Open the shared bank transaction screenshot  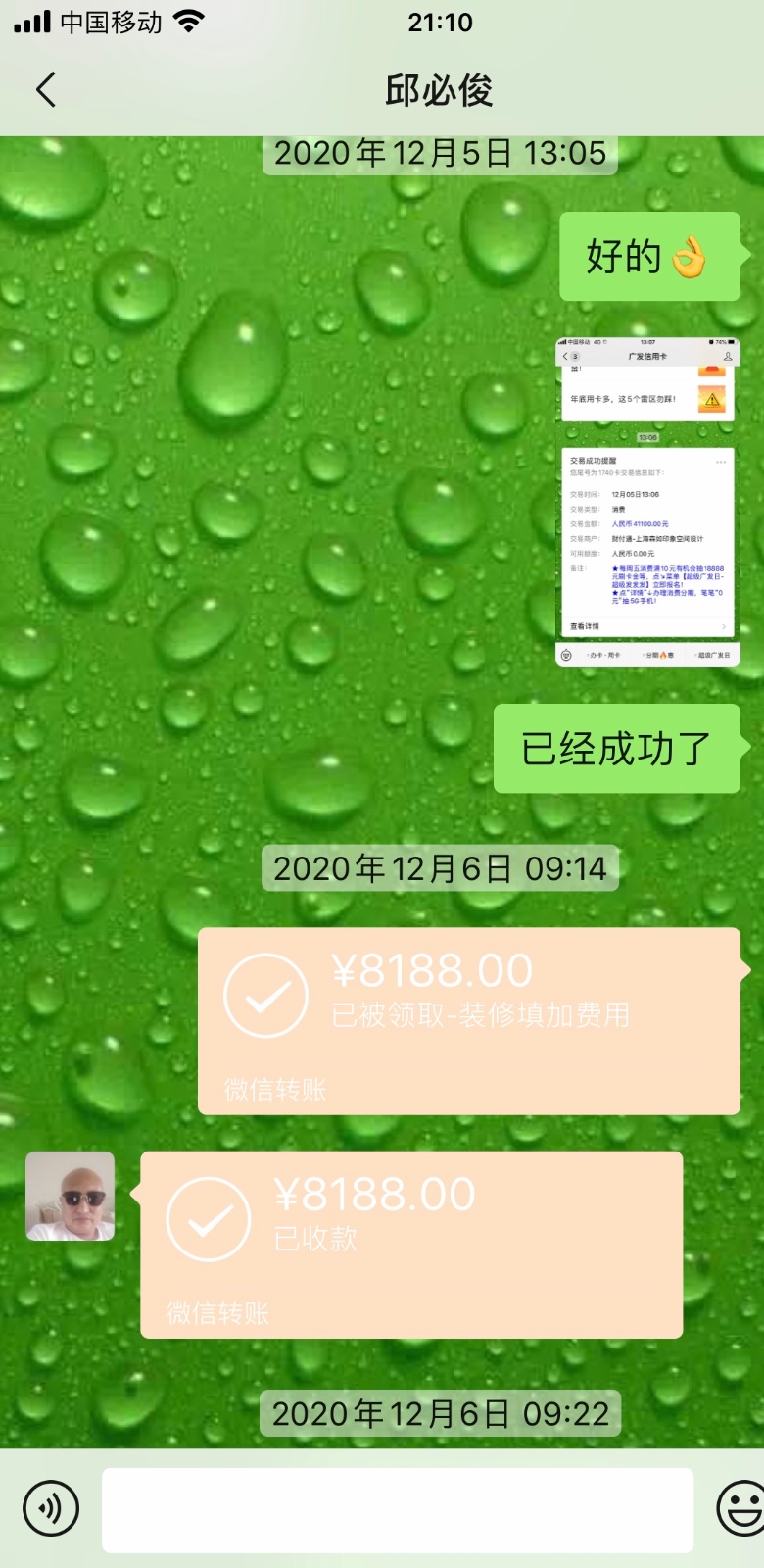[647, 502]
